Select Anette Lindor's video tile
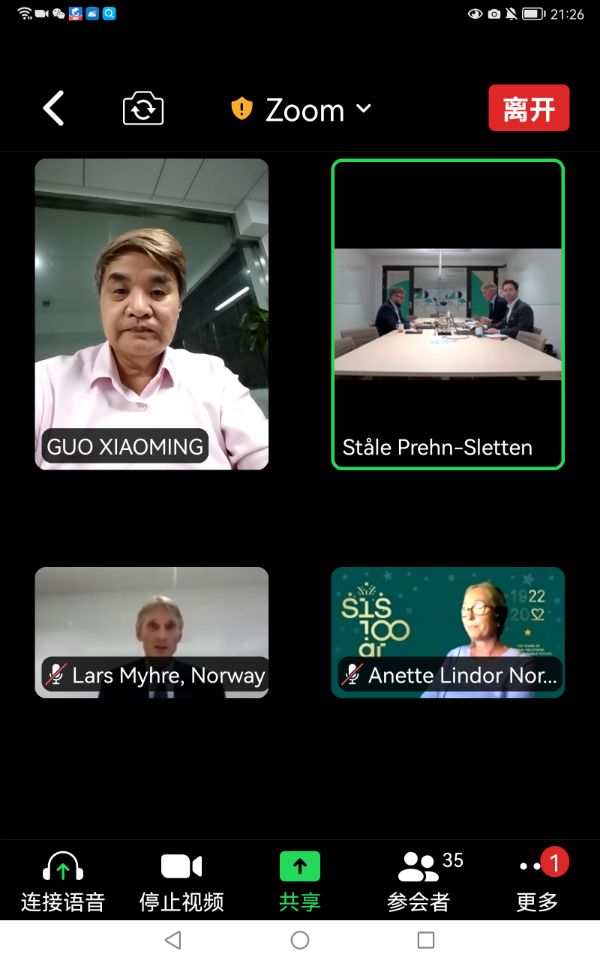 pos(448,632)
